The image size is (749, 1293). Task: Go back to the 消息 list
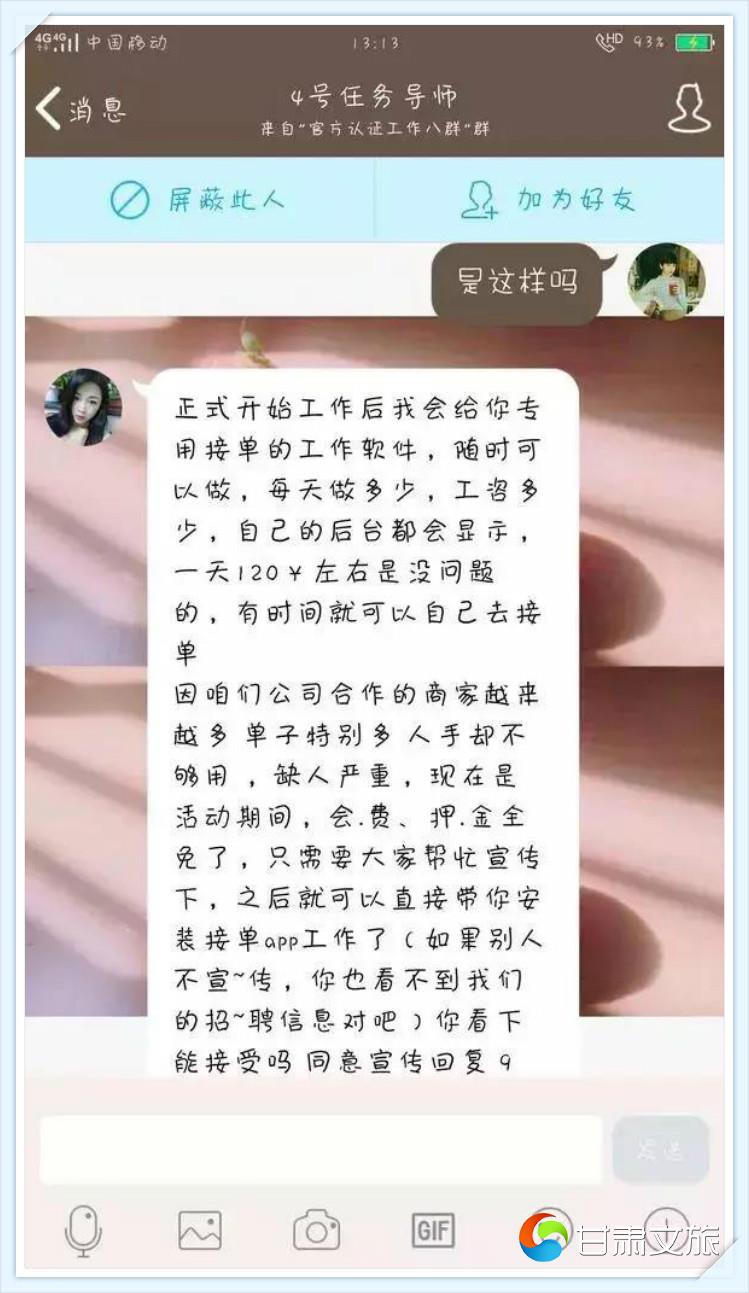click(80, 109)
